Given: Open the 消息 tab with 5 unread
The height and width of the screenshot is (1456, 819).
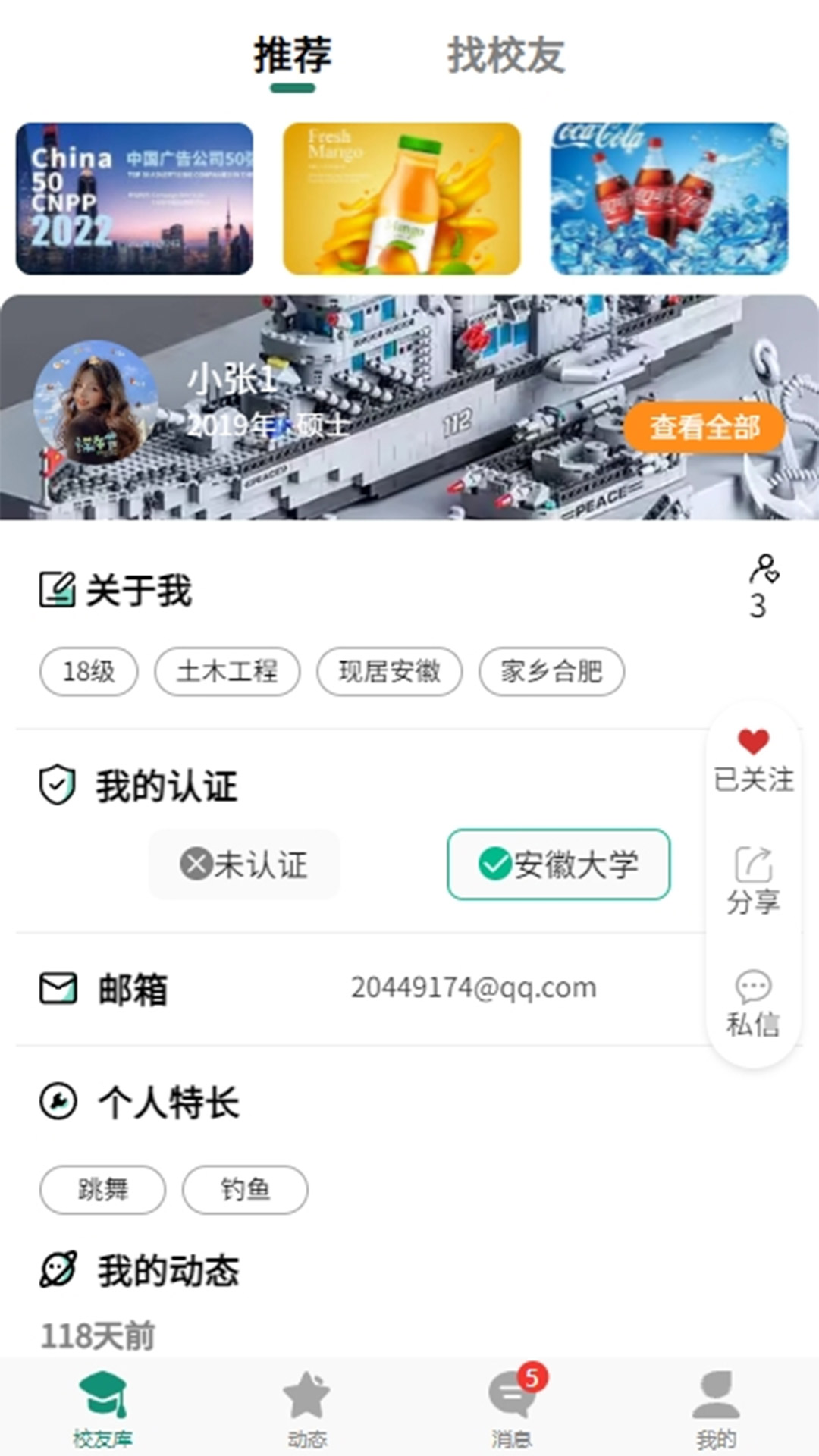Looking at the screenshot, I should pos(513,1409).
